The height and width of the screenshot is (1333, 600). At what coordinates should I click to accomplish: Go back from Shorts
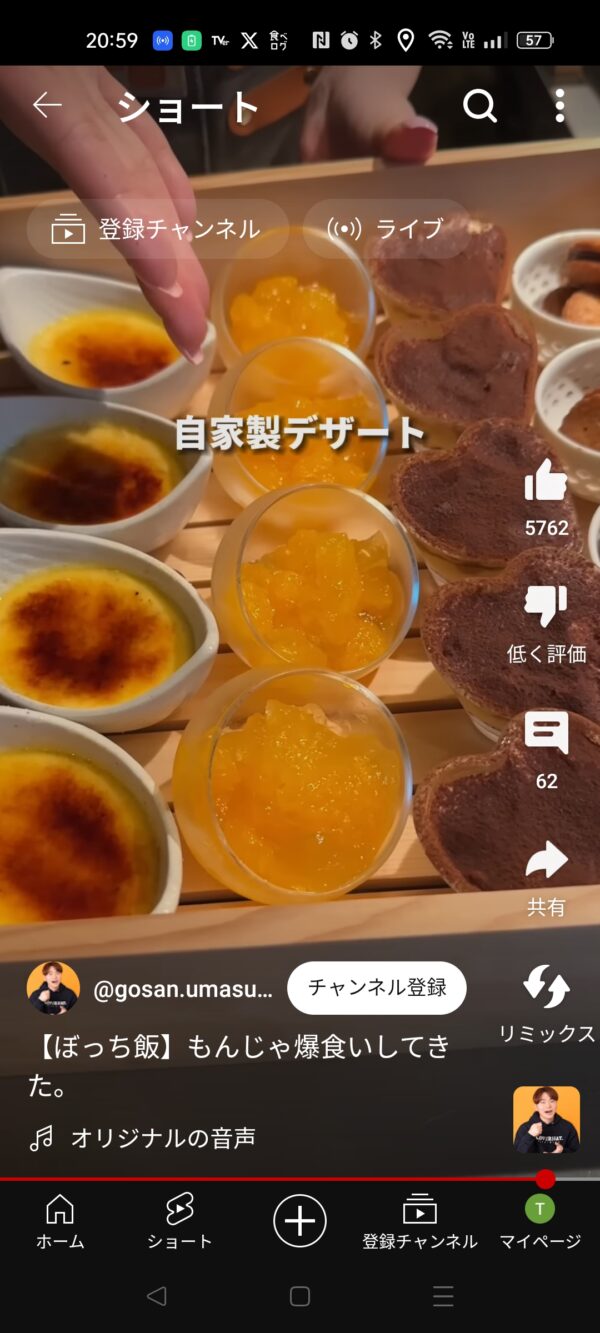pyautogui.click(x=47, y=105)
